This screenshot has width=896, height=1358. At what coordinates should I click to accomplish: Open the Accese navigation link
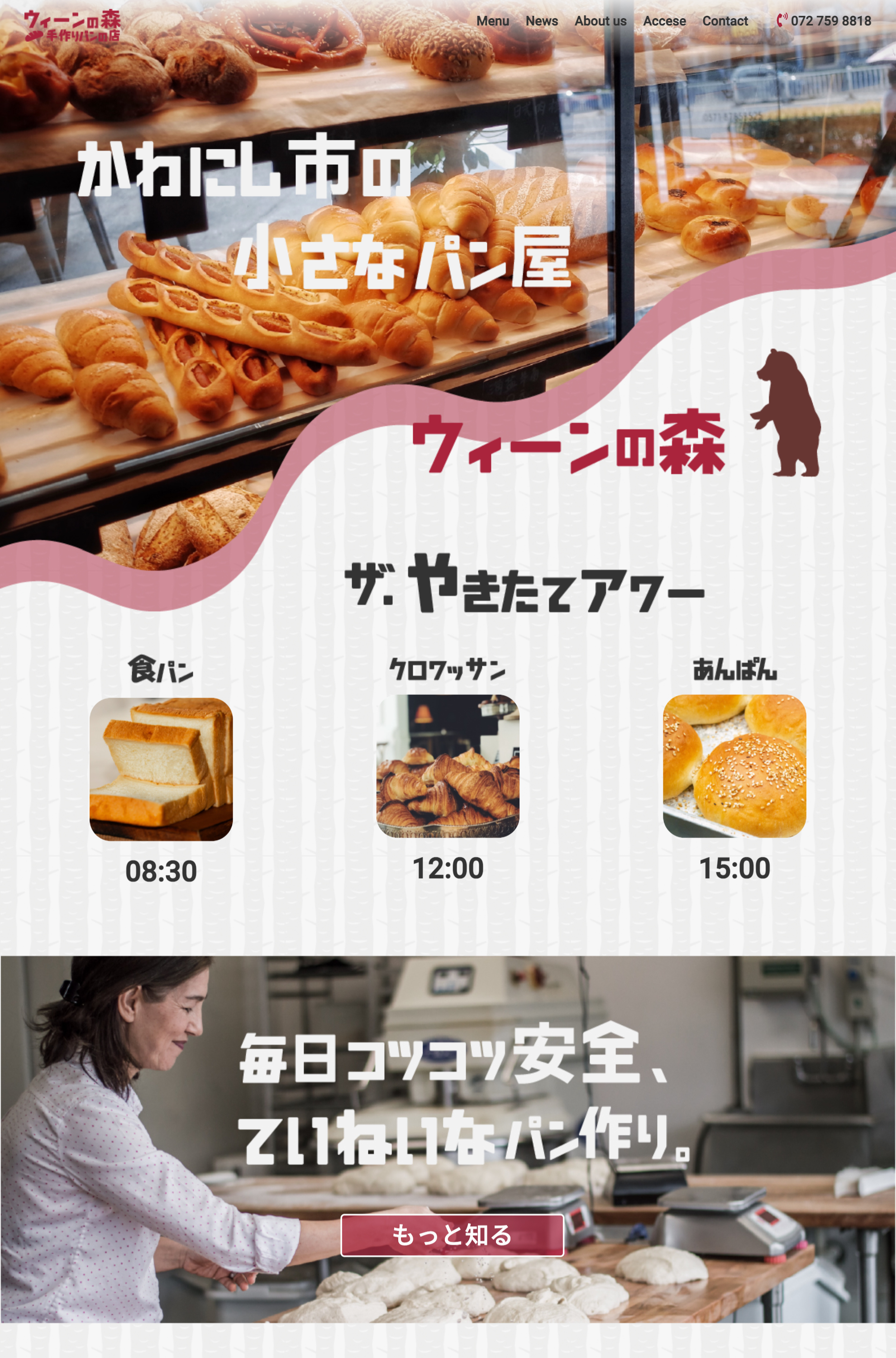664,21
